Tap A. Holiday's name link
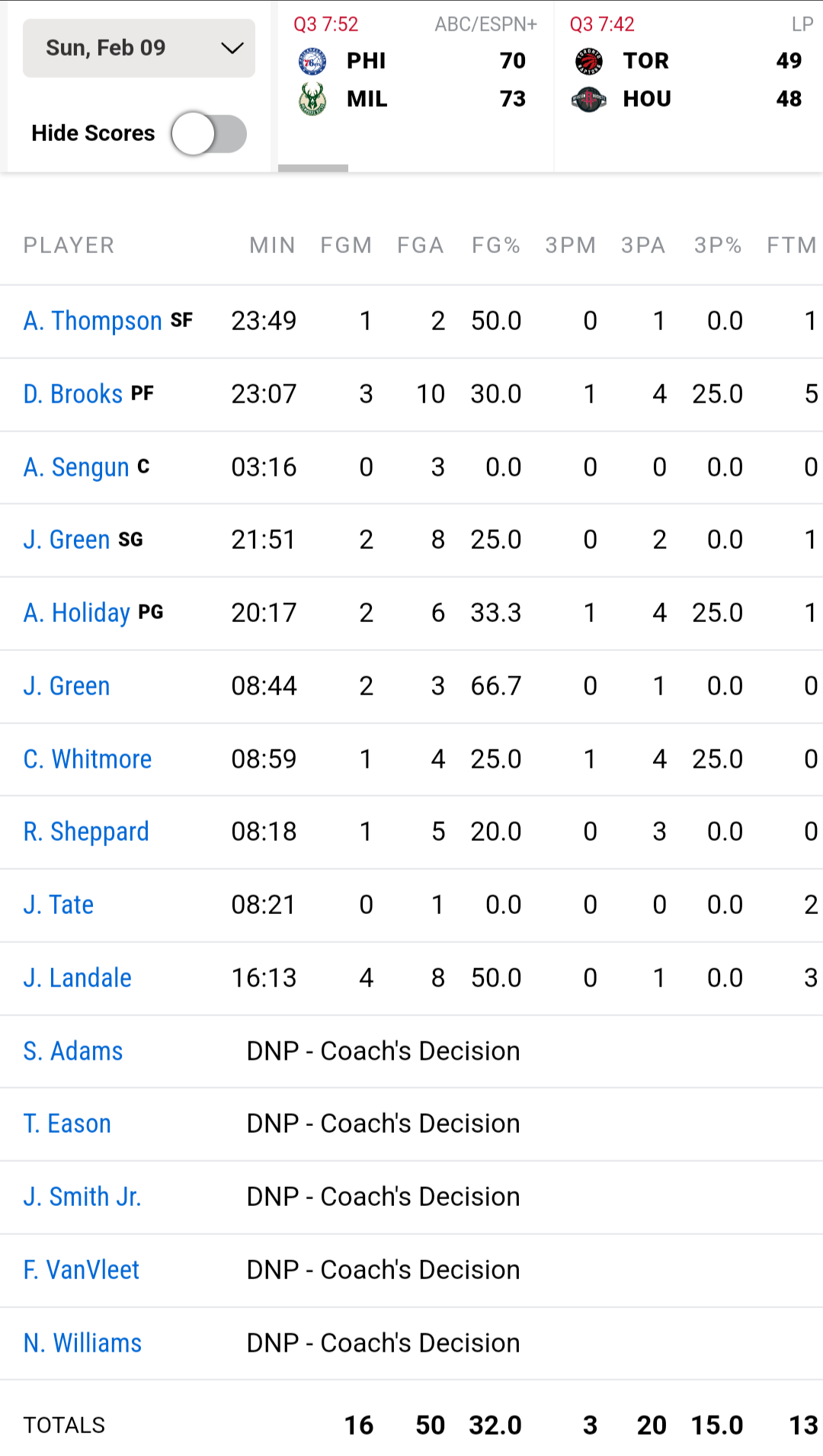Screen dimensions: 823x1456 pos(76,613)
